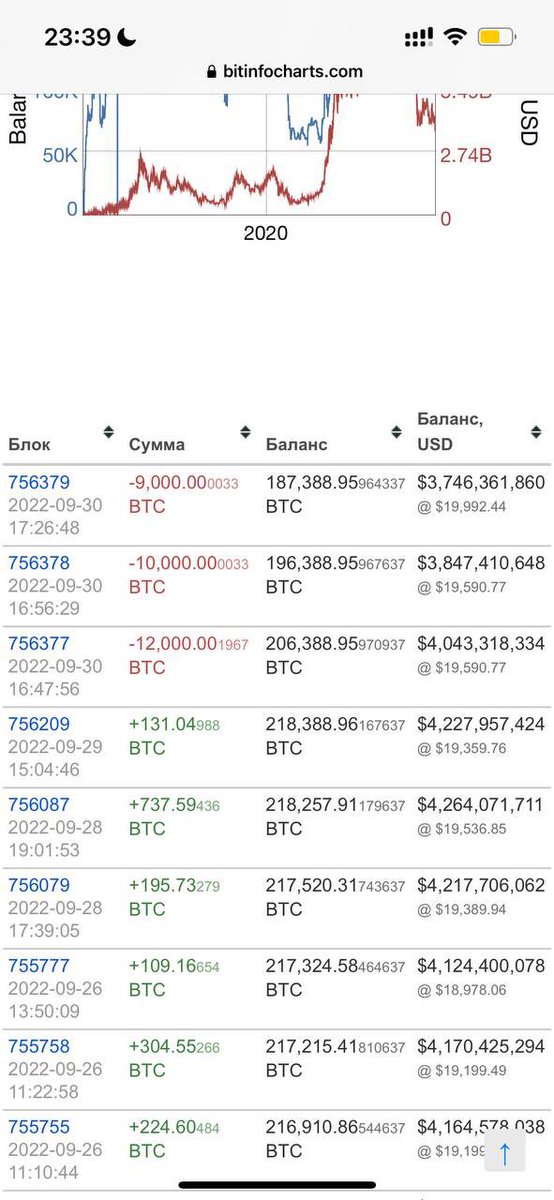Open block 755777 link

[39, 966]
